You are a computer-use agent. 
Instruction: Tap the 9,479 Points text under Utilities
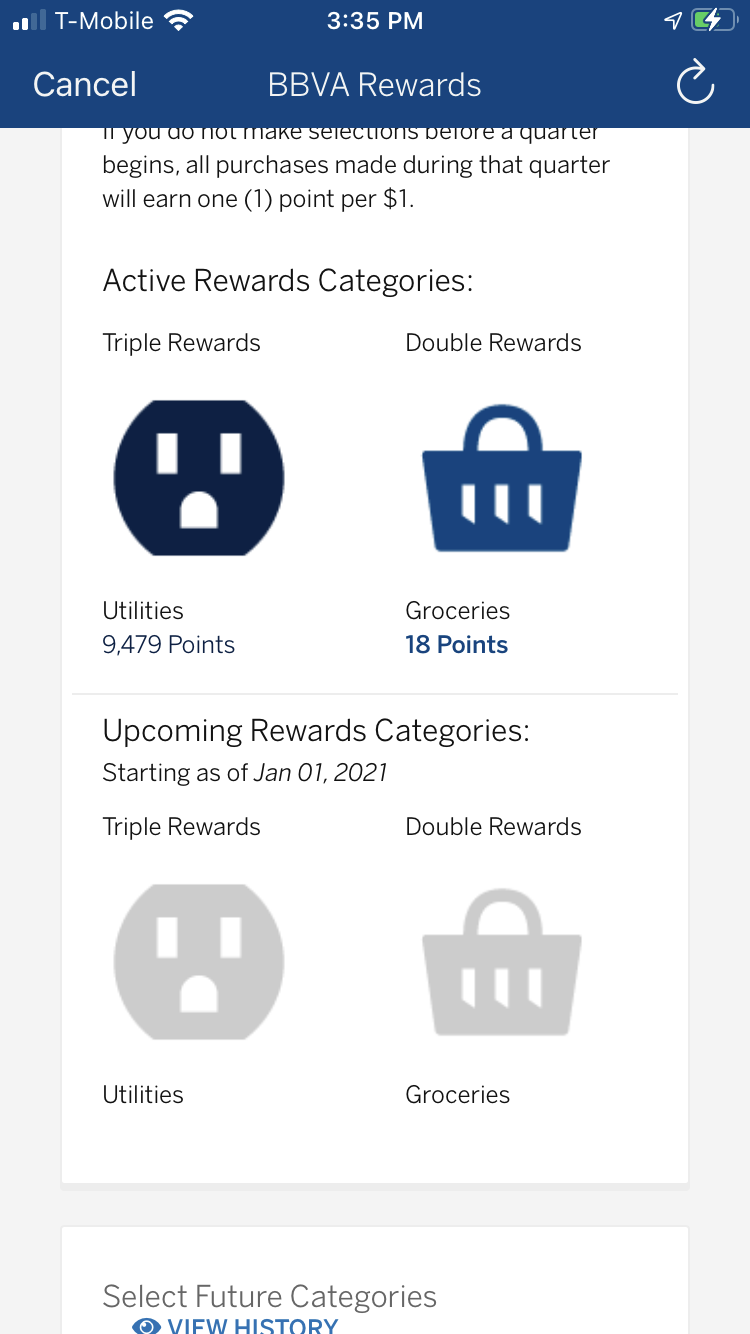(168, 645)
